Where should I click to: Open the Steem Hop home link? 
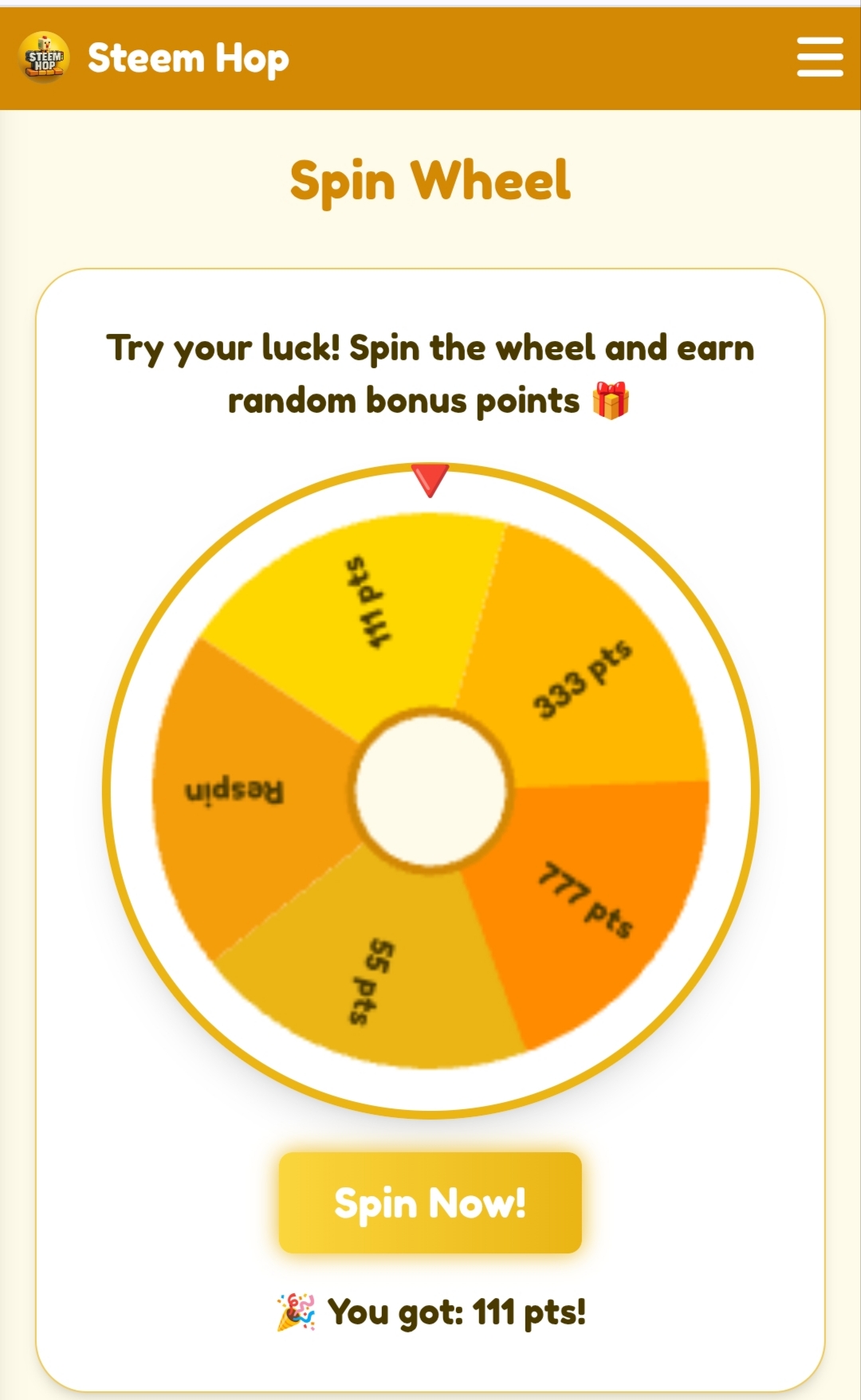pos(153,57)
